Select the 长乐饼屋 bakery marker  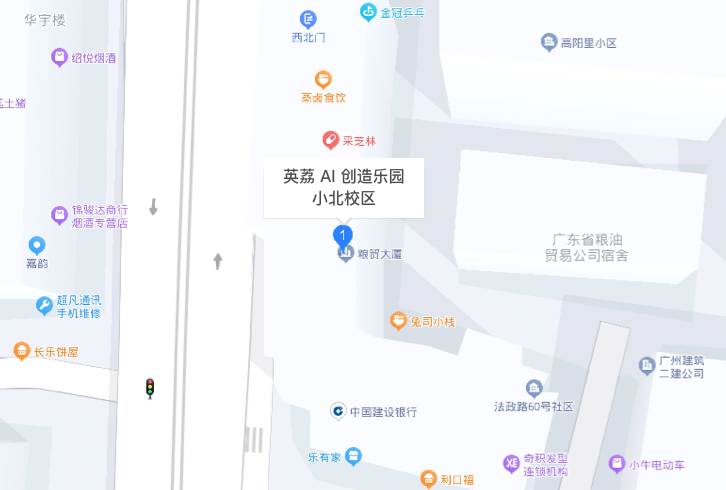22,351
